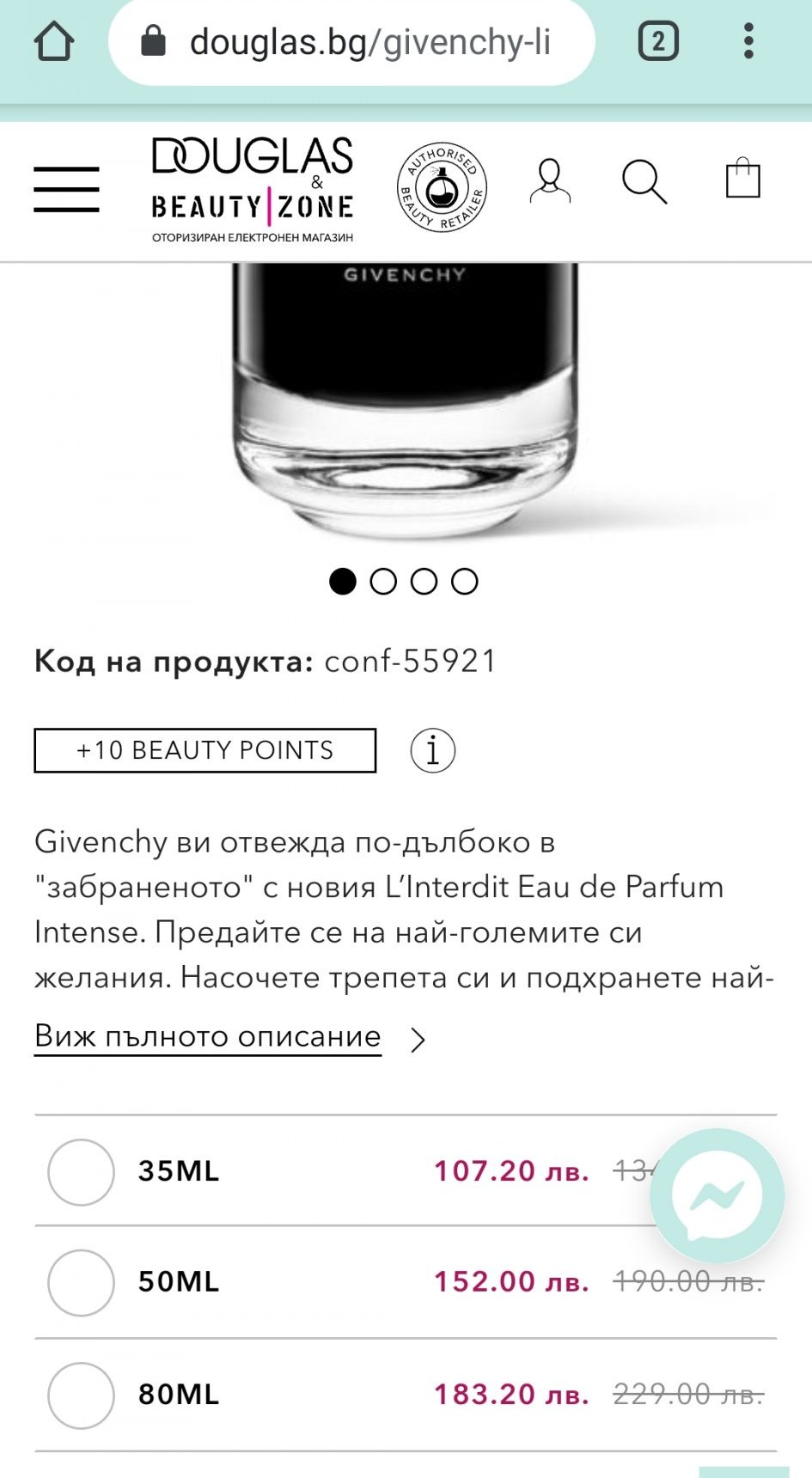This screenshot has height=1478, width=812.
Task: Open the browser tabs switcher
Action: click(x=658, y=41)
